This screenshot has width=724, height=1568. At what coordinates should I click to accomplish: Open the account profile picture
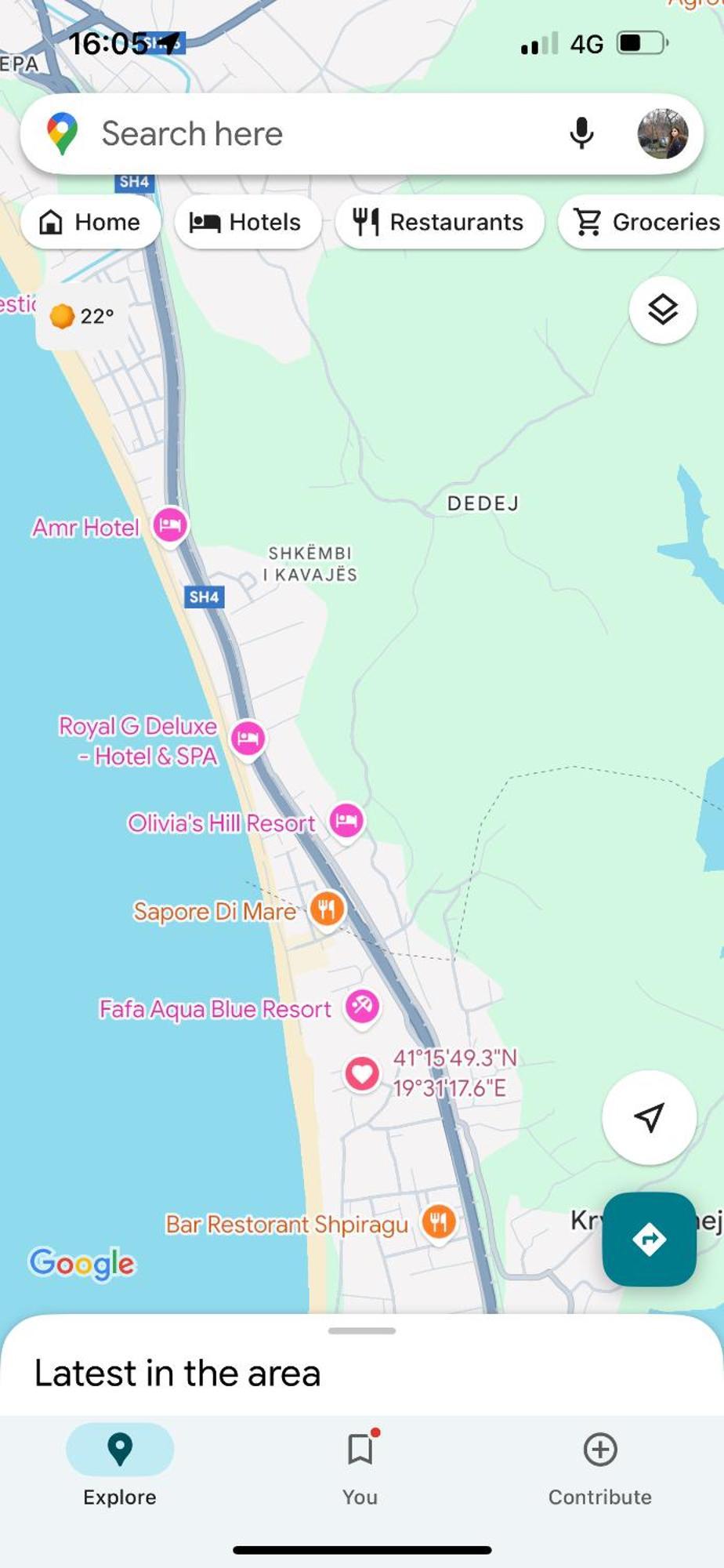click(662, 134)
